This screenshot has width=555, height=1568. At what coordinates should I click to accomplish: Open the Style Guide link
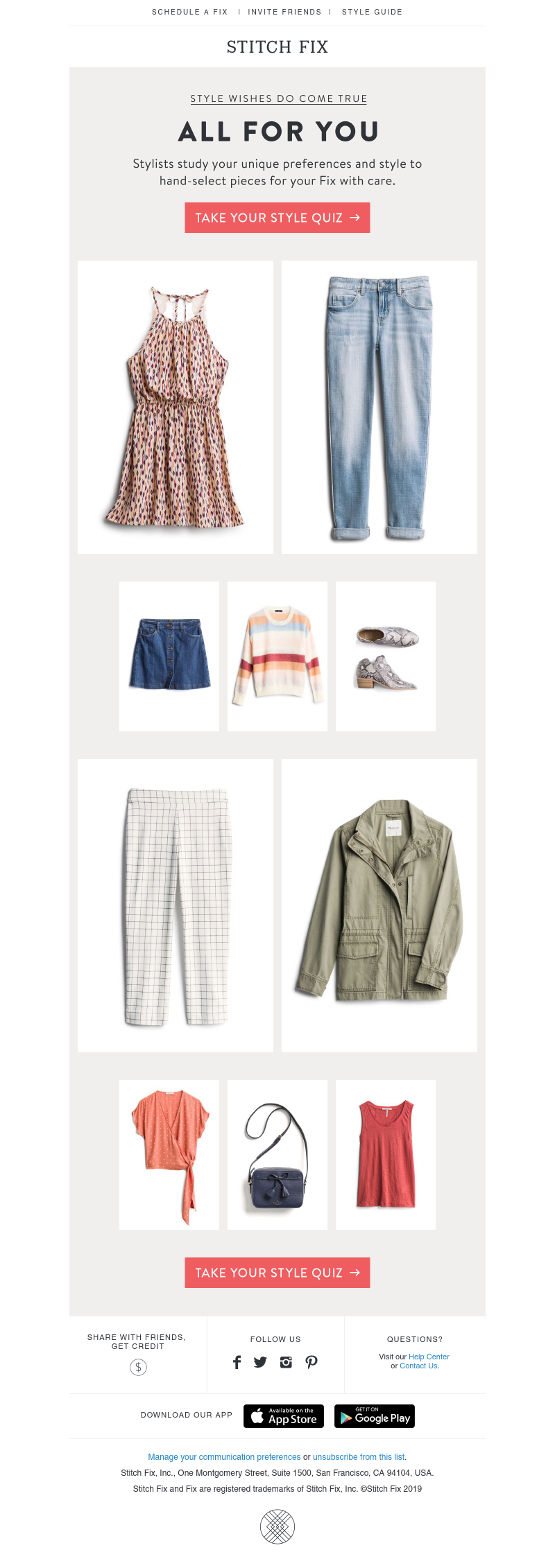click(x=372, y=12)
